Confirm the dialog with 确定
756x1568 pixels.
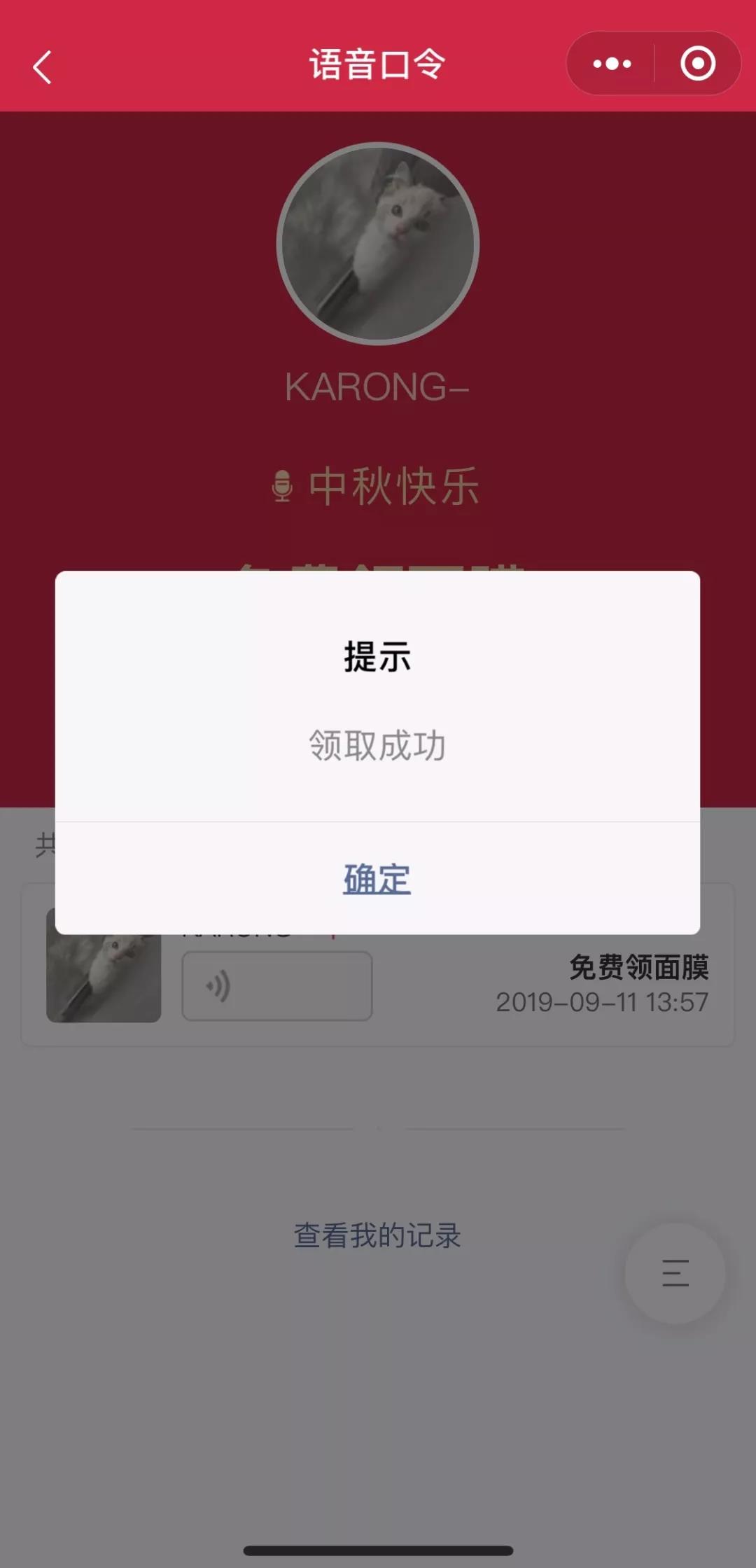[377, 878]
